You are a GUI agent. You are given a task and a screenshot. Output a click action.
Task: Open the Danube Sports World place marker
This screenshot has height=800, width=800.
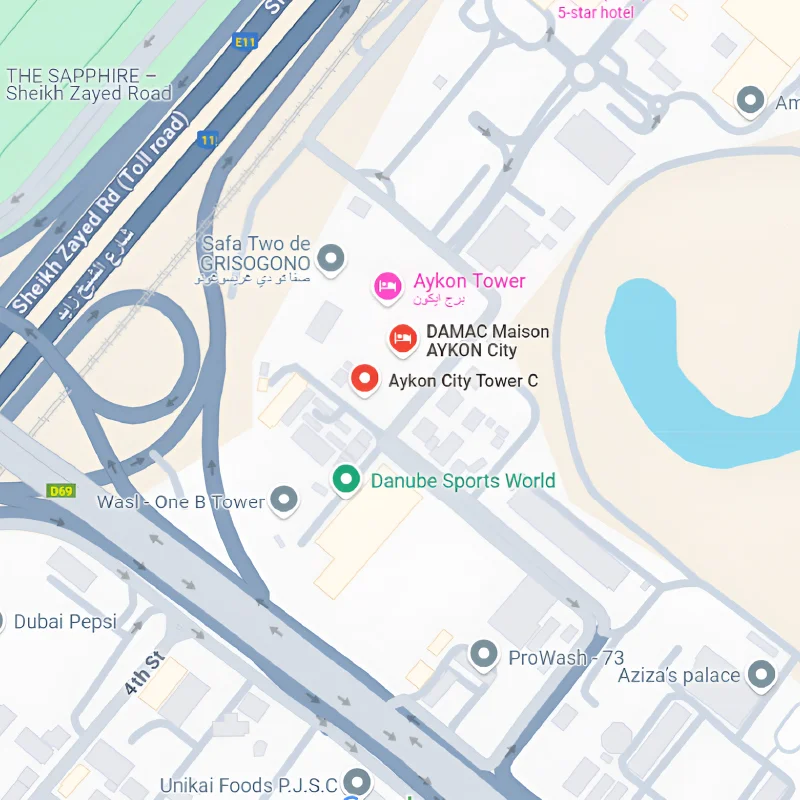click(347, 479)
